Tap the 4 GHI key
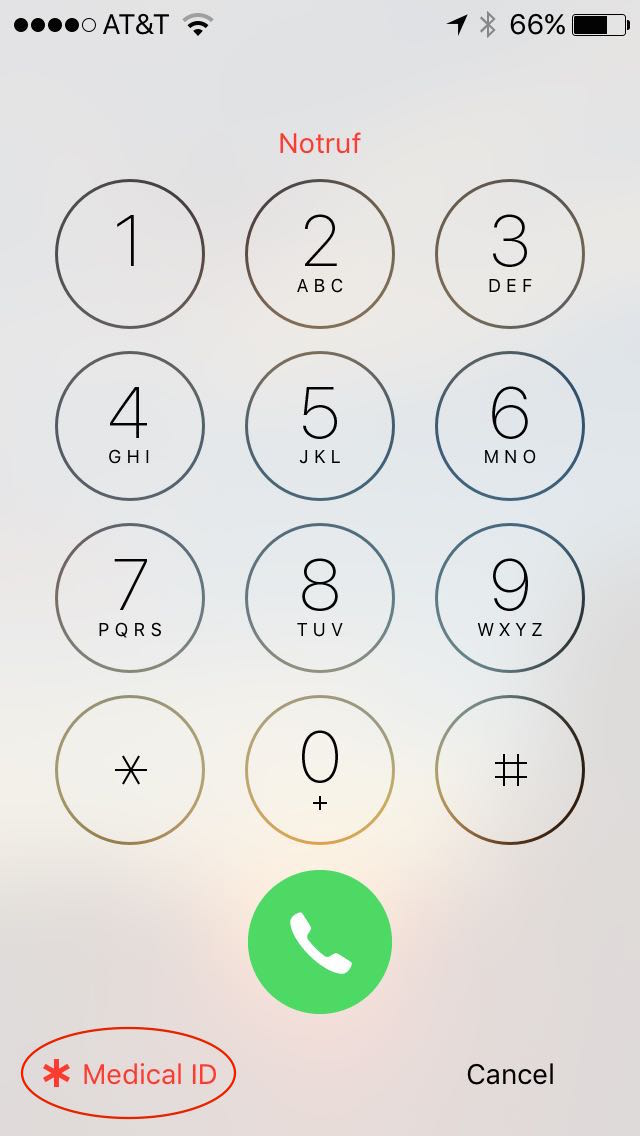This screenshot has height=1136, width=640. coord(130,426)
